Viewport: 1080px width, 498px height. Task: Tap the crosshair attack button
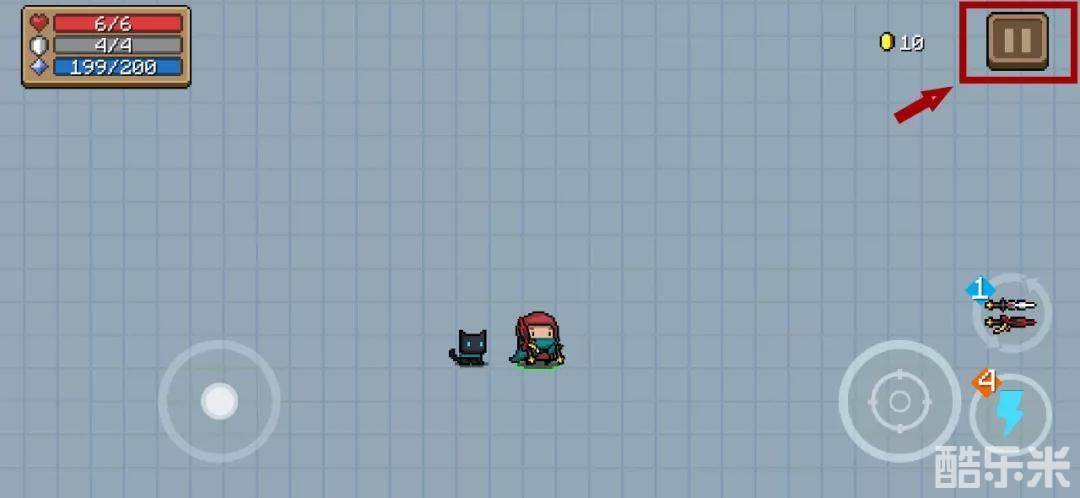coord(899,401)
